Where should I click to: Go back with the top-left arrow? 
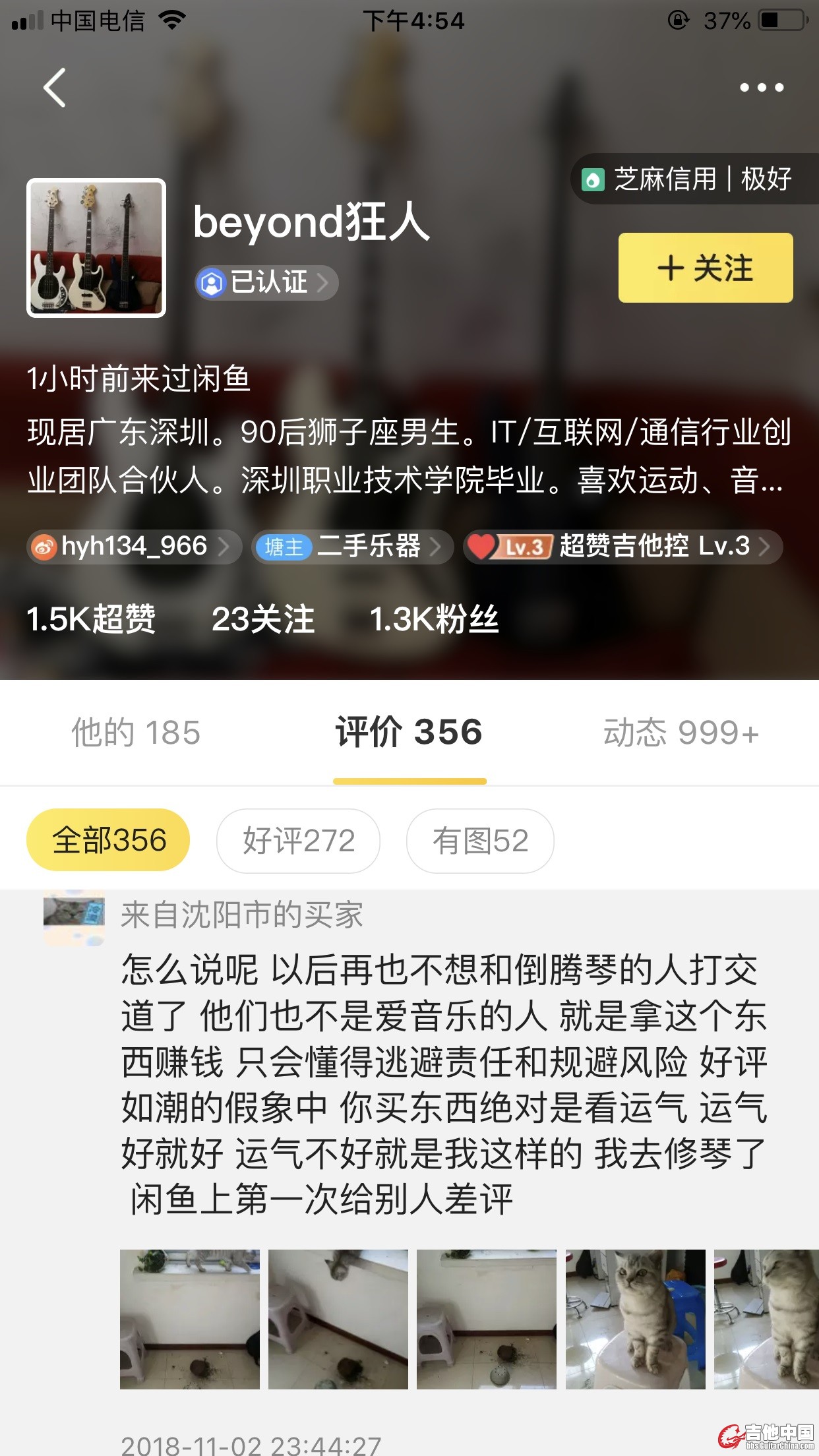55,88
